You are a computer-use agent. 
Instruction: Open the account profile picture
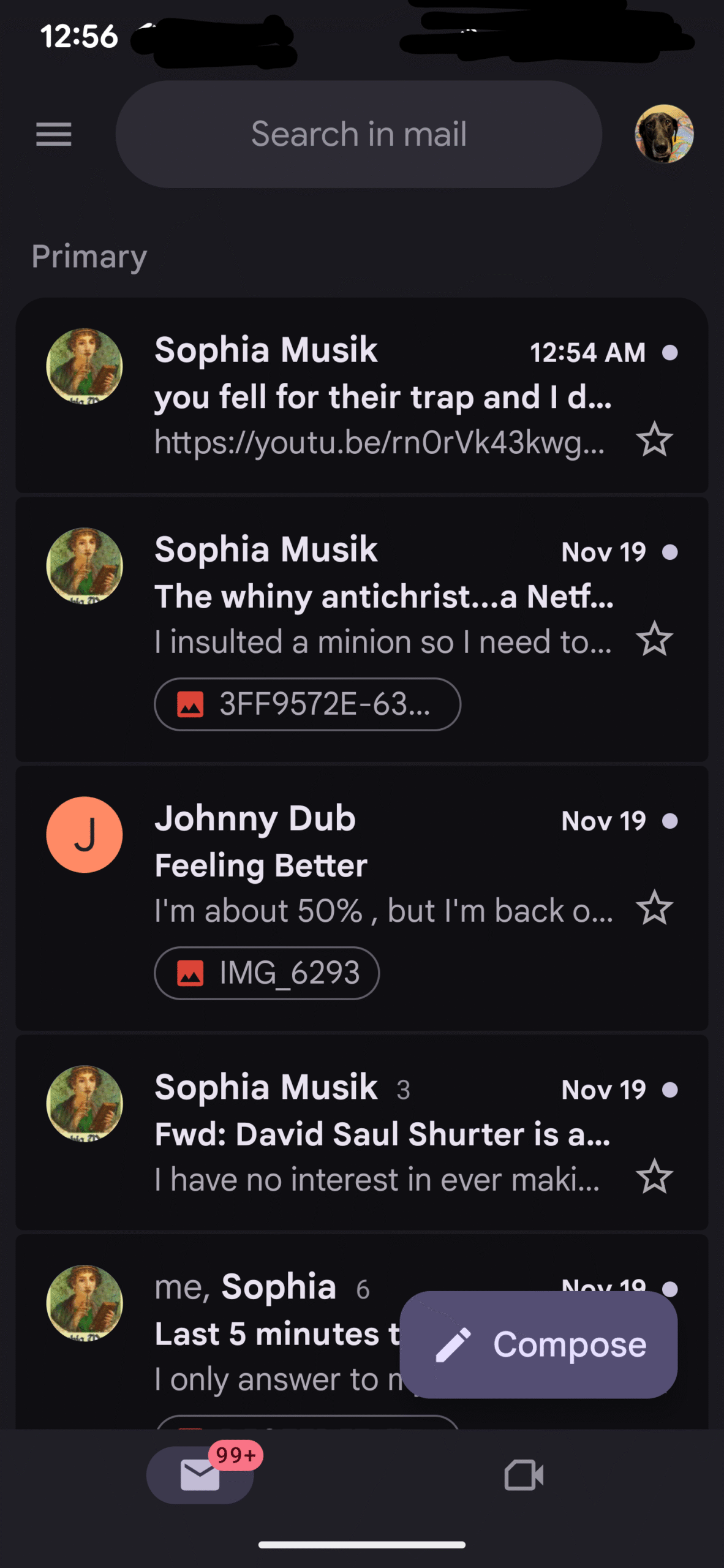click(663, 134)
